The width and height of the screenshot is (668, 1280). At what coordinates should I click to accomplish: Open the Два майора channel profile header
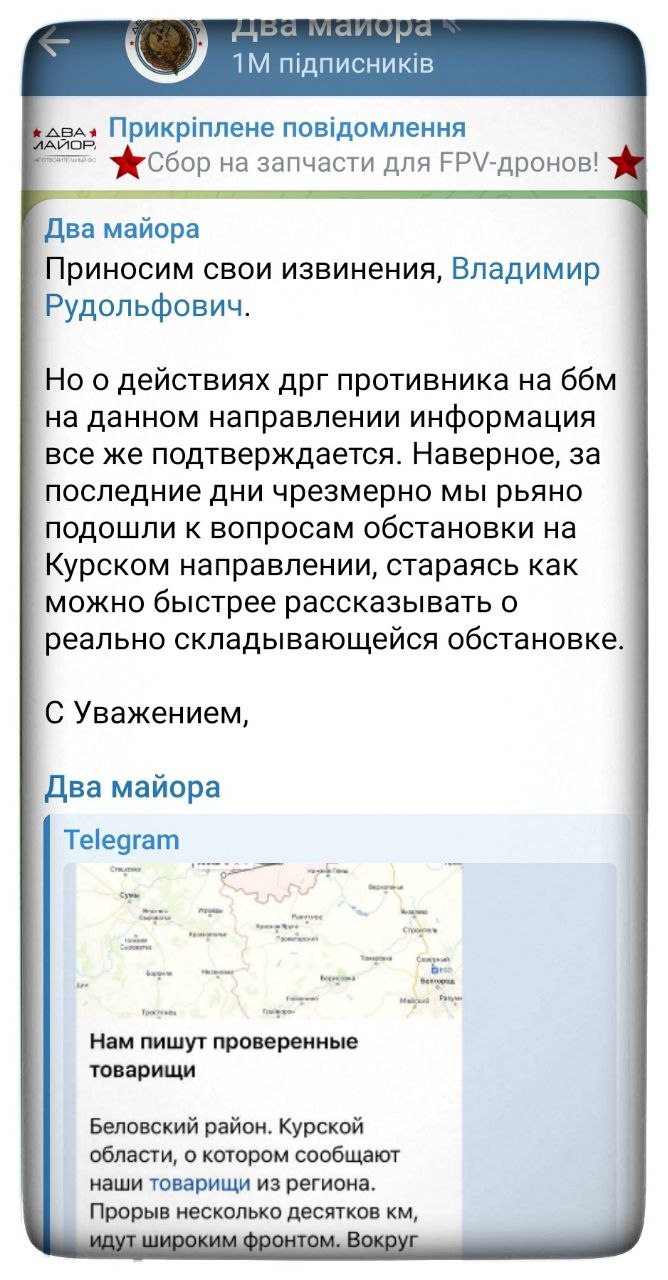pyautogui.click(x=330, y=45)
